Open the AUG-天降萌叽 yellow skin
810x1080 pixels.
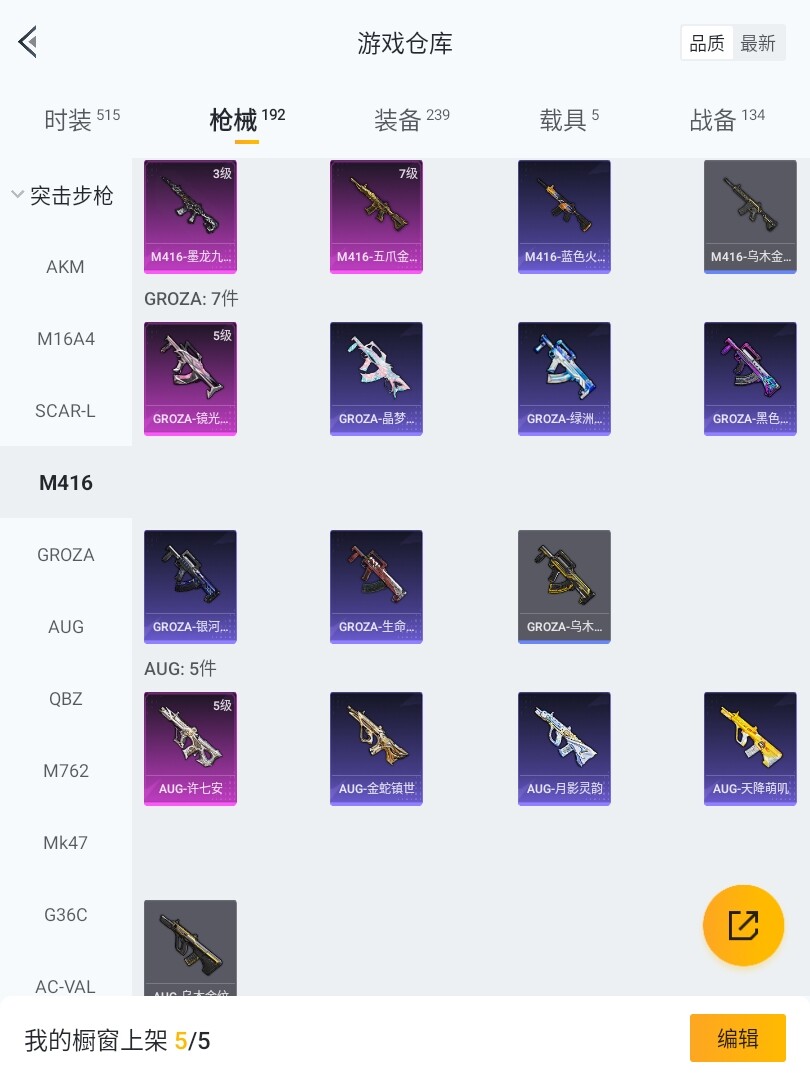pyautogui.click(x=750, y=747)
